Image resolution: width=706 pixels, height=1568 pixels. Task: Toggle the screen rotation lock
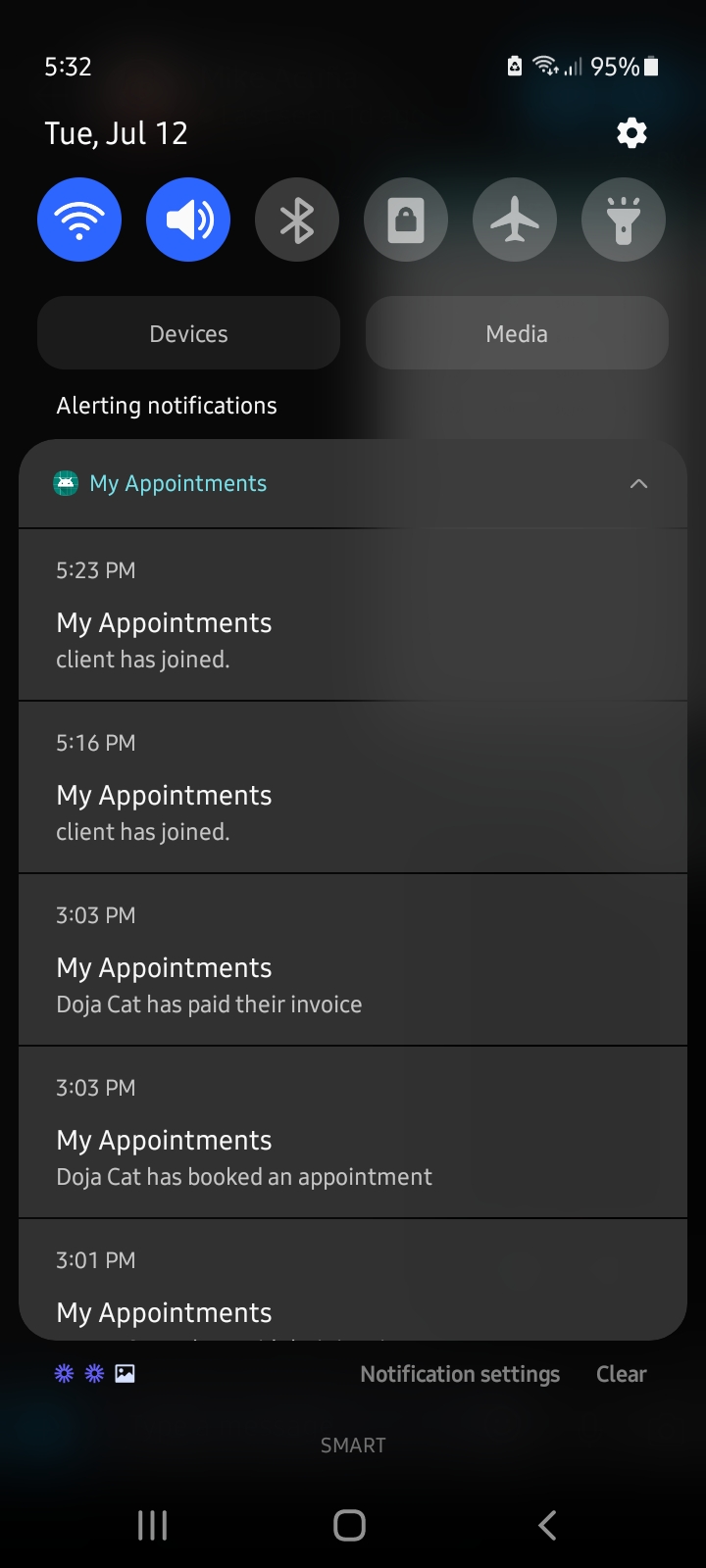tap(406, 220)
